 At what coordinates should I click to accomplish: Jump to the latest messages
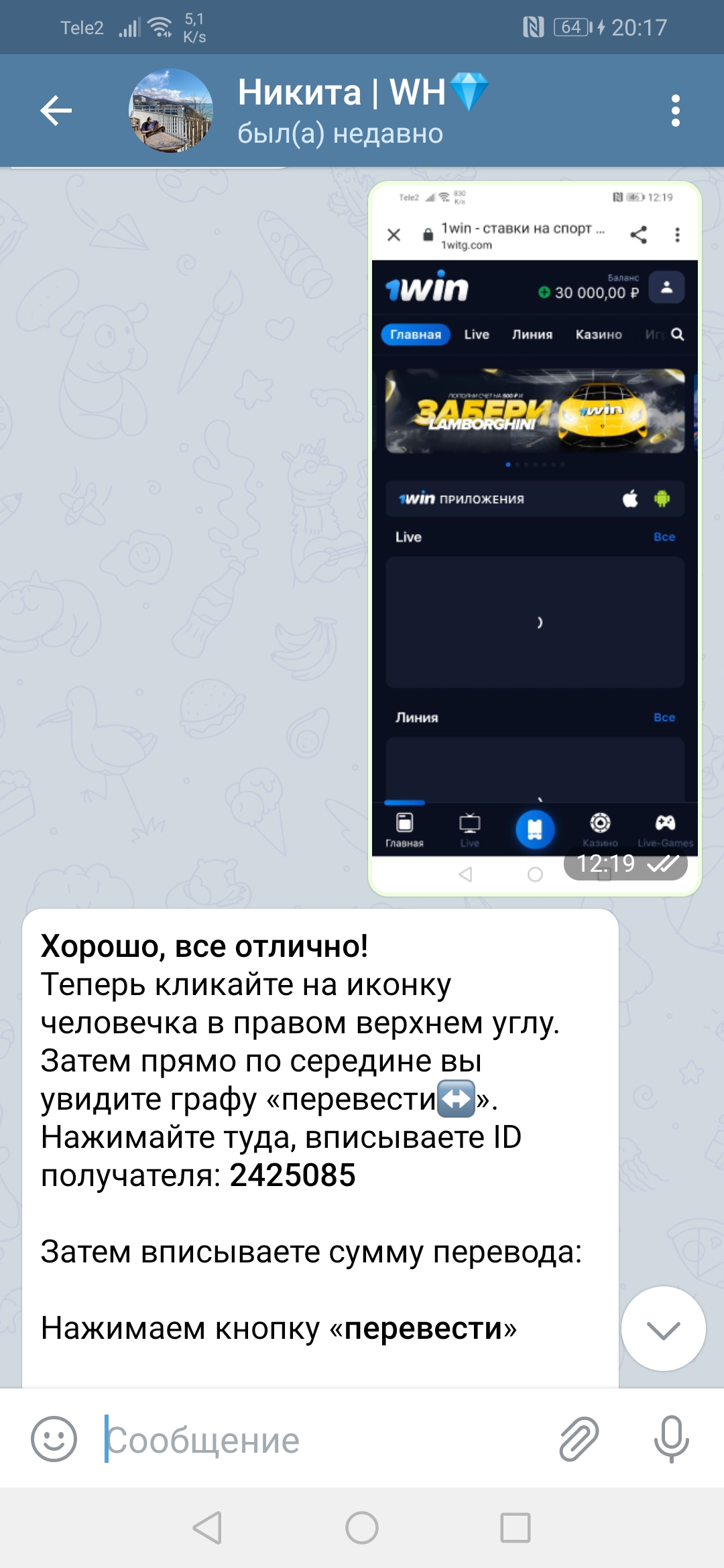pyautogui.click(x=663, y=1329)
